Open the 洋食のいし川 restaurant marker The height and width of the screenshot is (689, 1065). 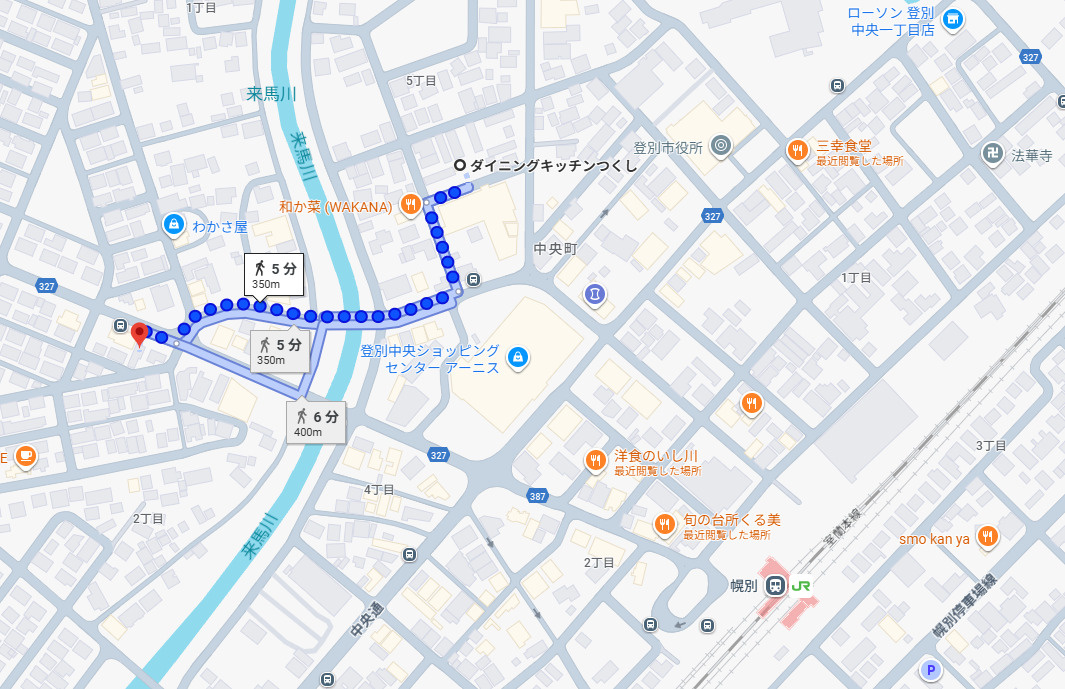point(595,460)
